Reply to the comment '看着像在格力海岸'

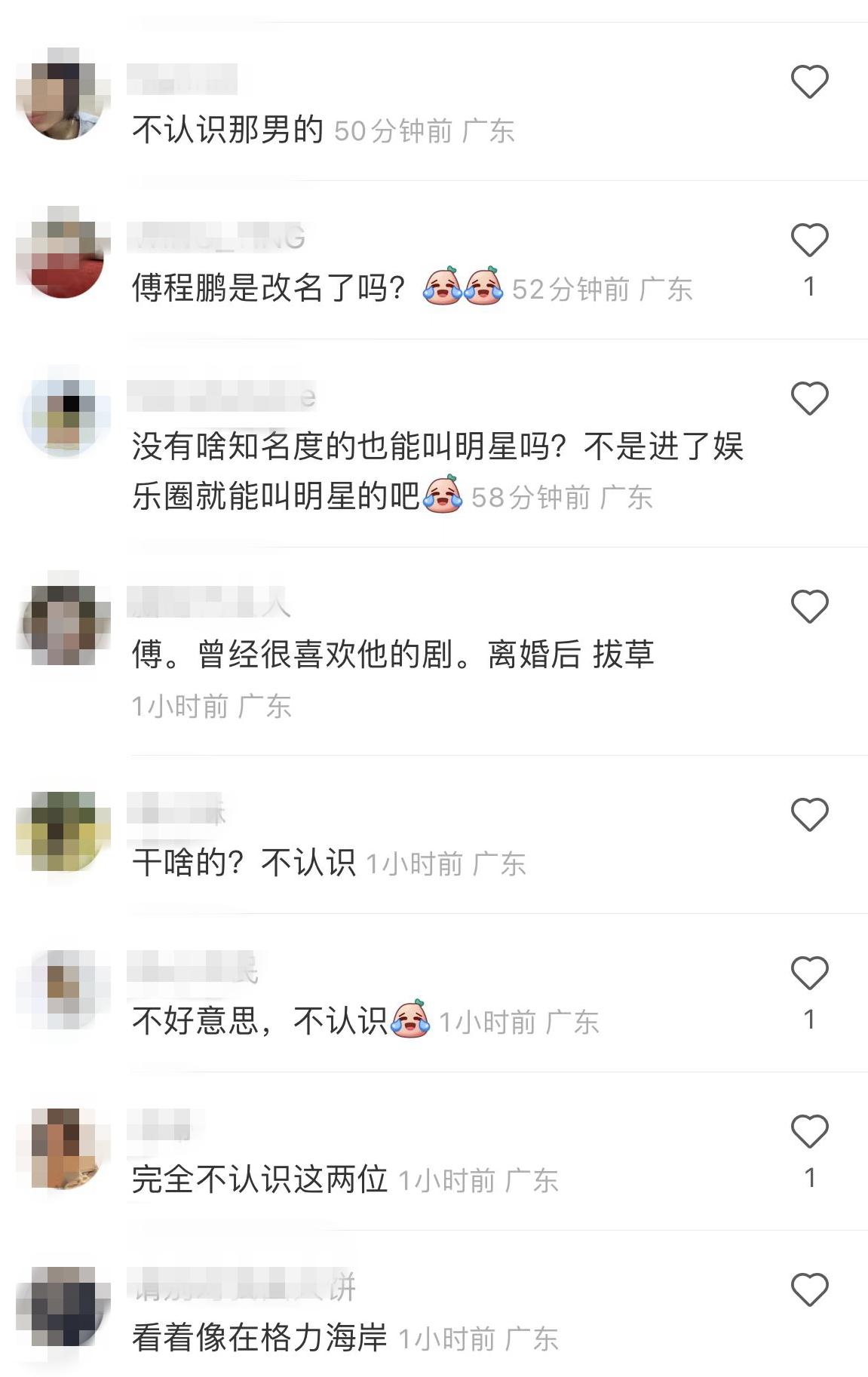[x=259, y=1338]
